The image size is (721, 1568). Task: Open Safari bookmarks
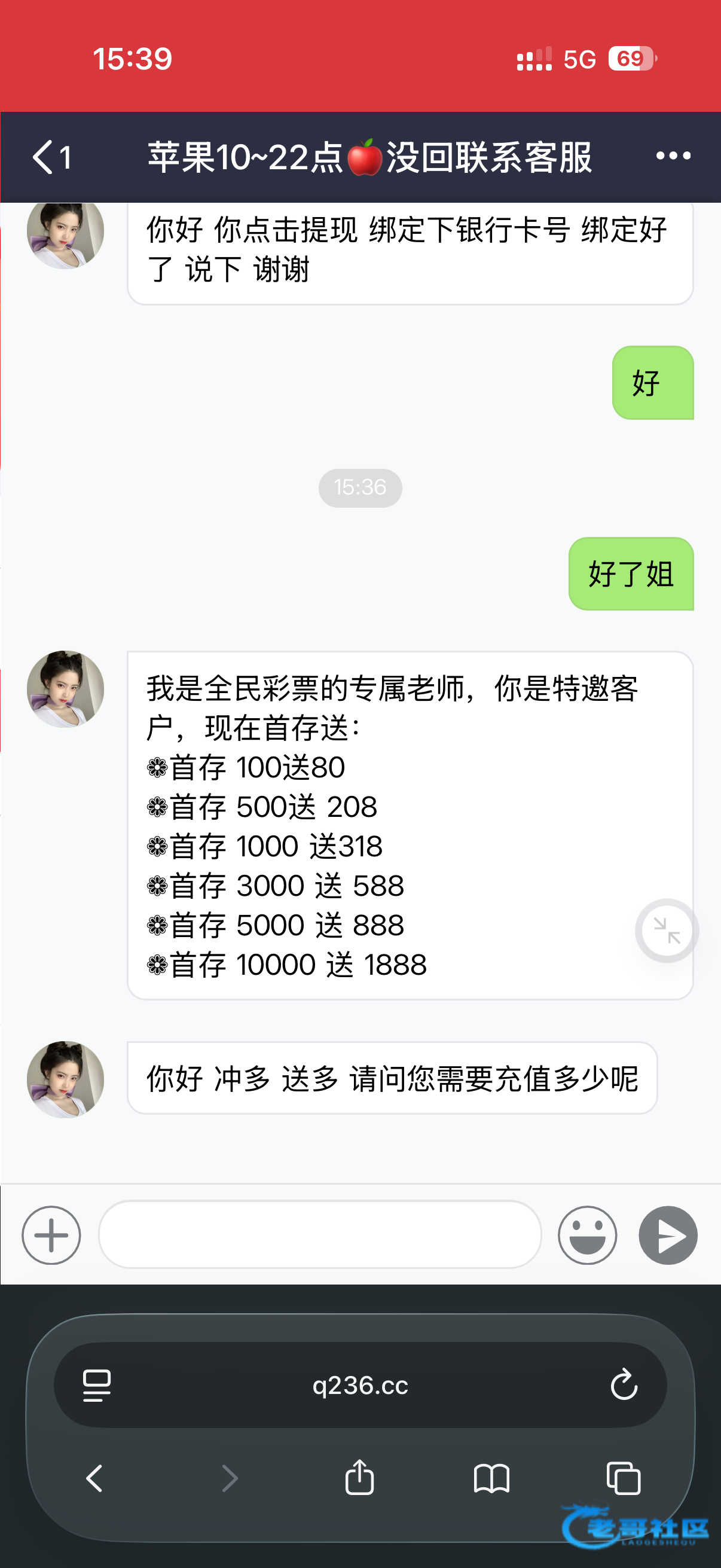coord(491,1478)
